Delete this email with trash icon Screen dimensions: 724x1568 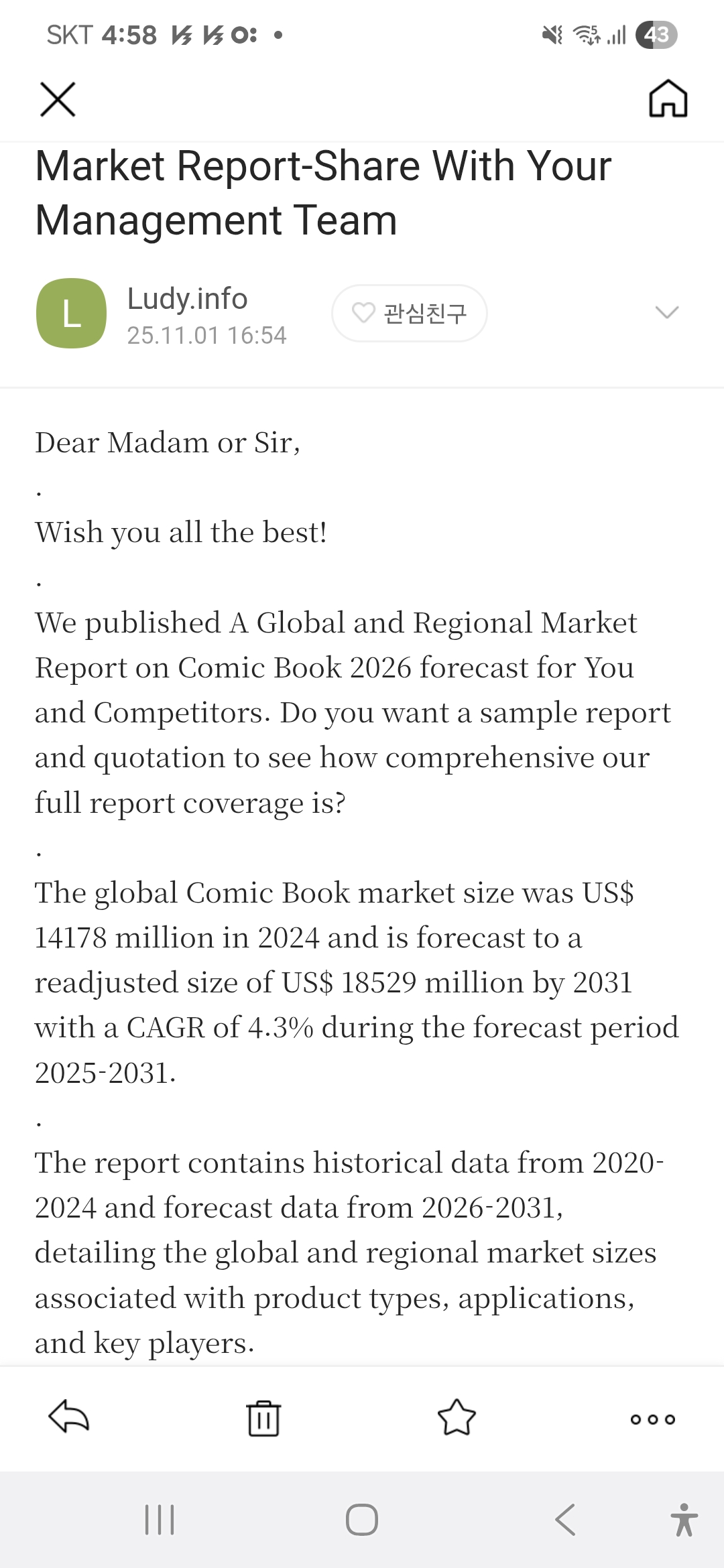263,1417
